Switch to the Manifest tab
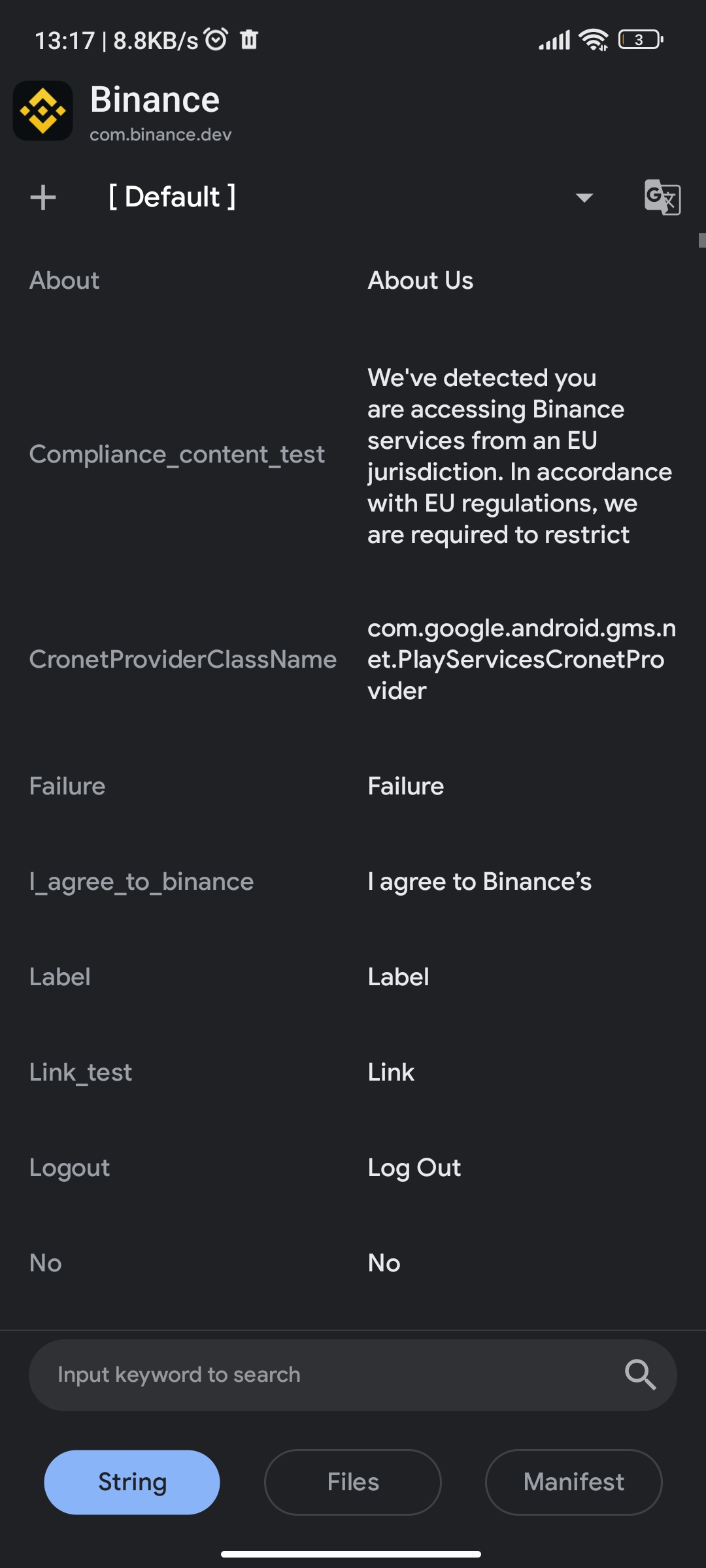Screen dimensions: 706x1568 573,1482
